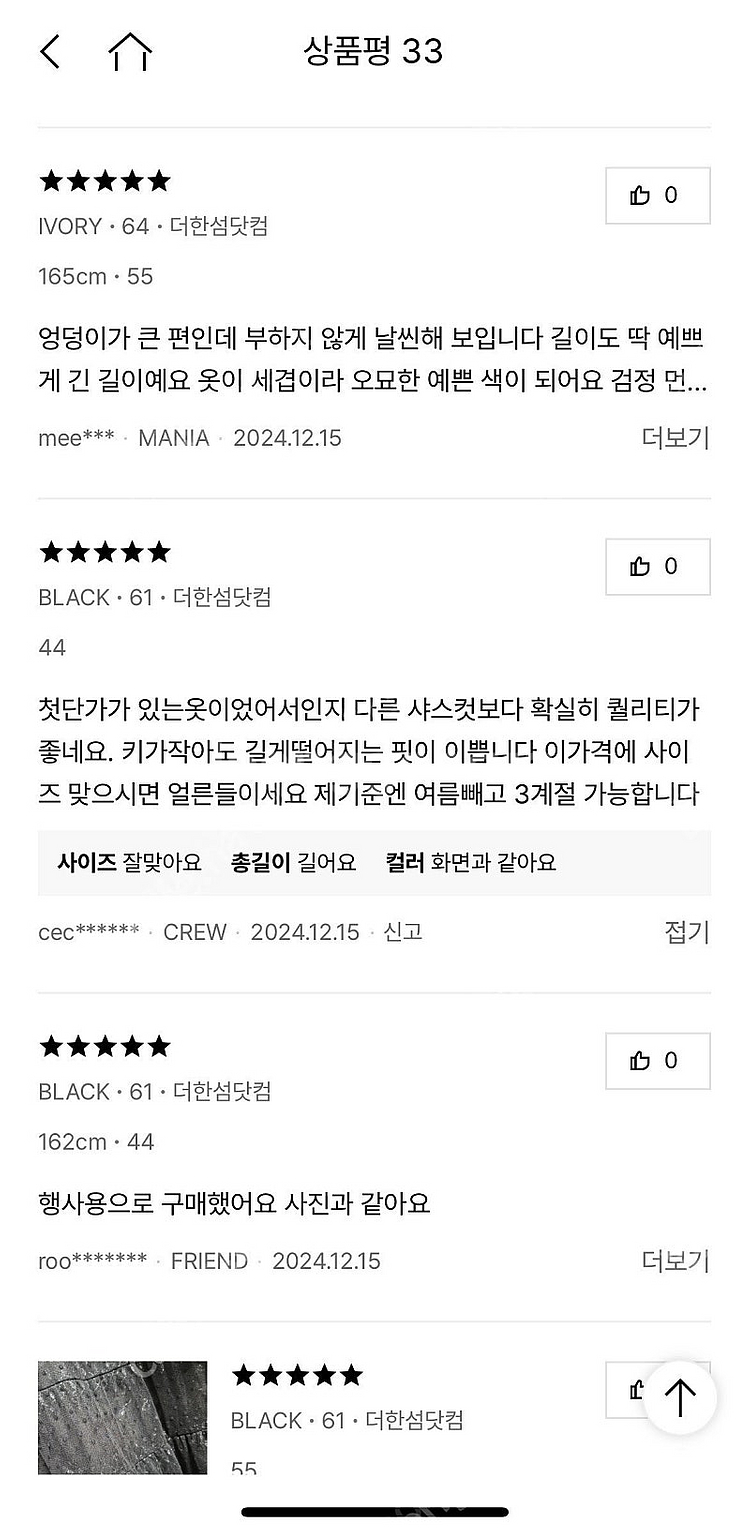Go back with the arrow
Viewport: 750px width, 1533px height.
point(50,51)
